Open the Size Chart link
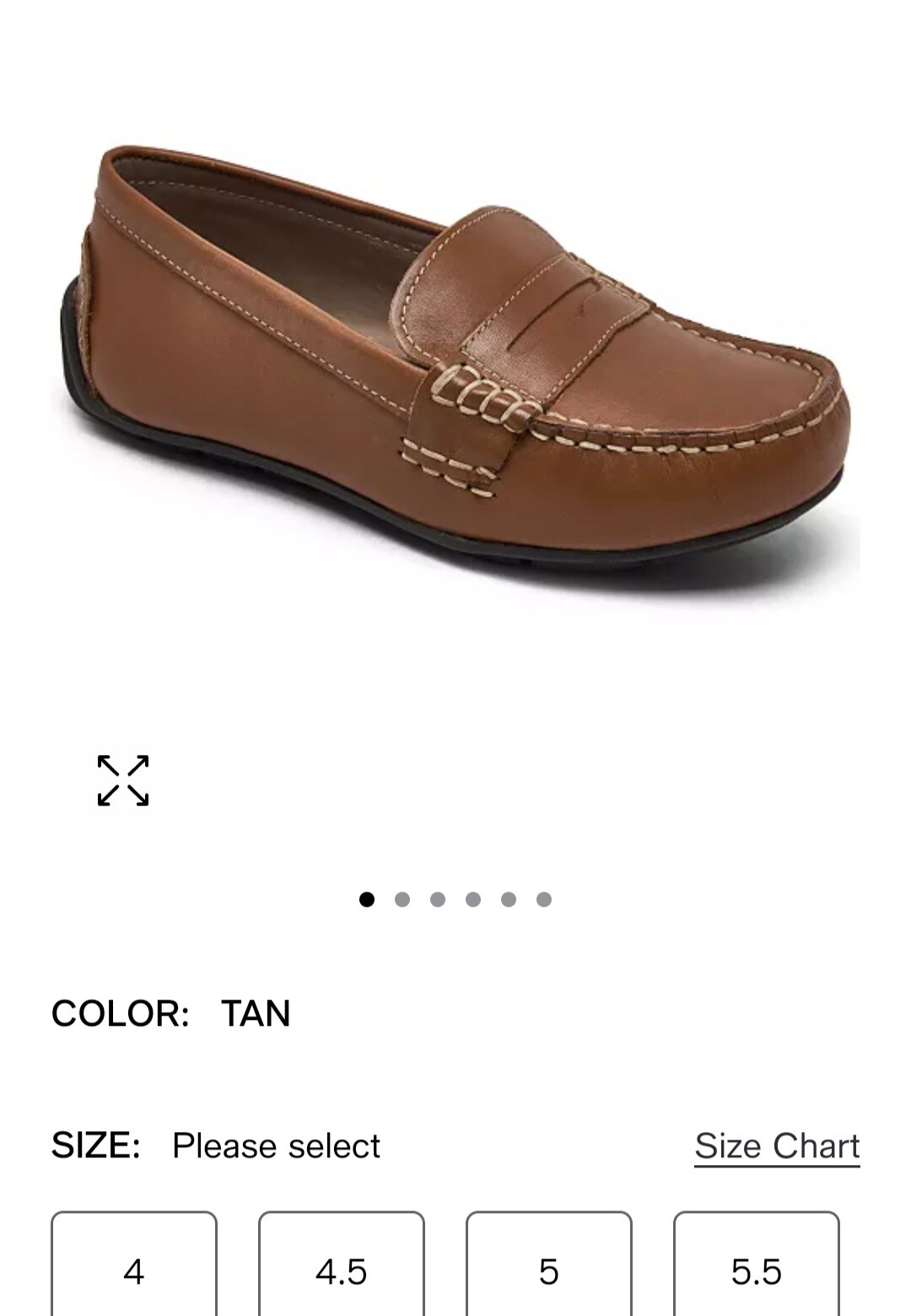Image resolution: width=911 pixels, height=1316 pixels. coord(777,1146)
